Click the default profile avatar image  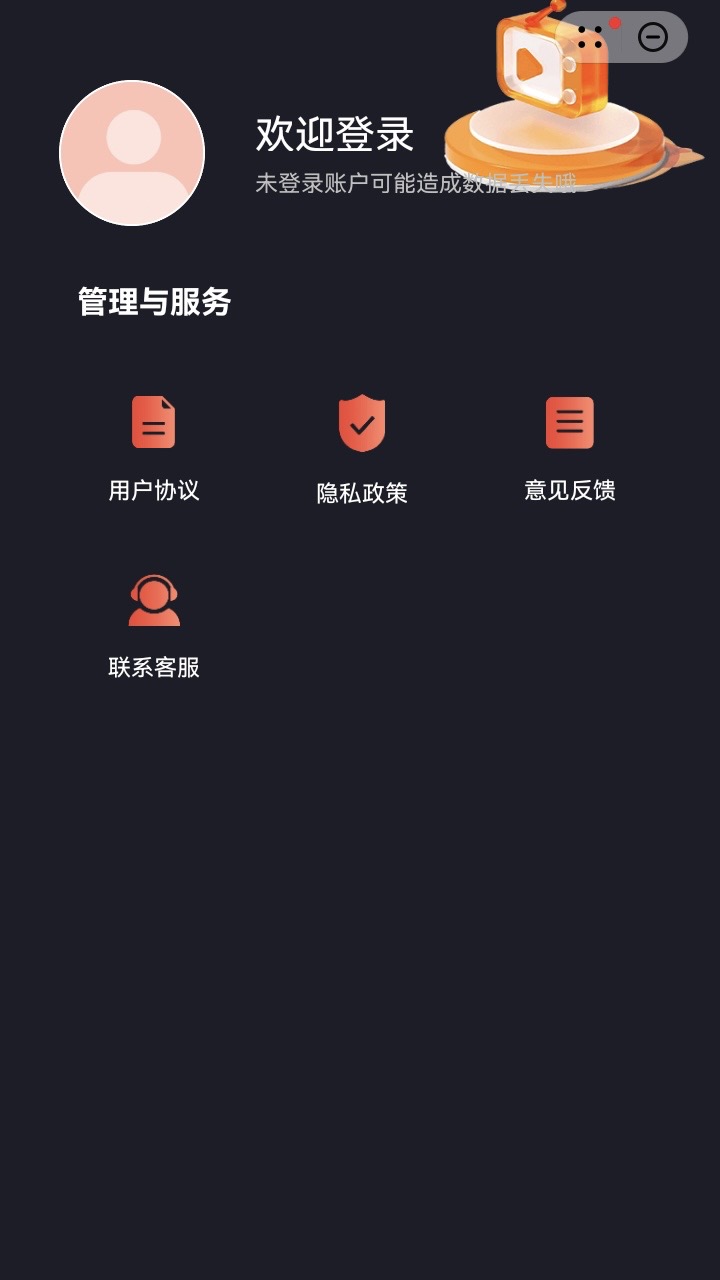pyautogui.click(x=132, y=153)
